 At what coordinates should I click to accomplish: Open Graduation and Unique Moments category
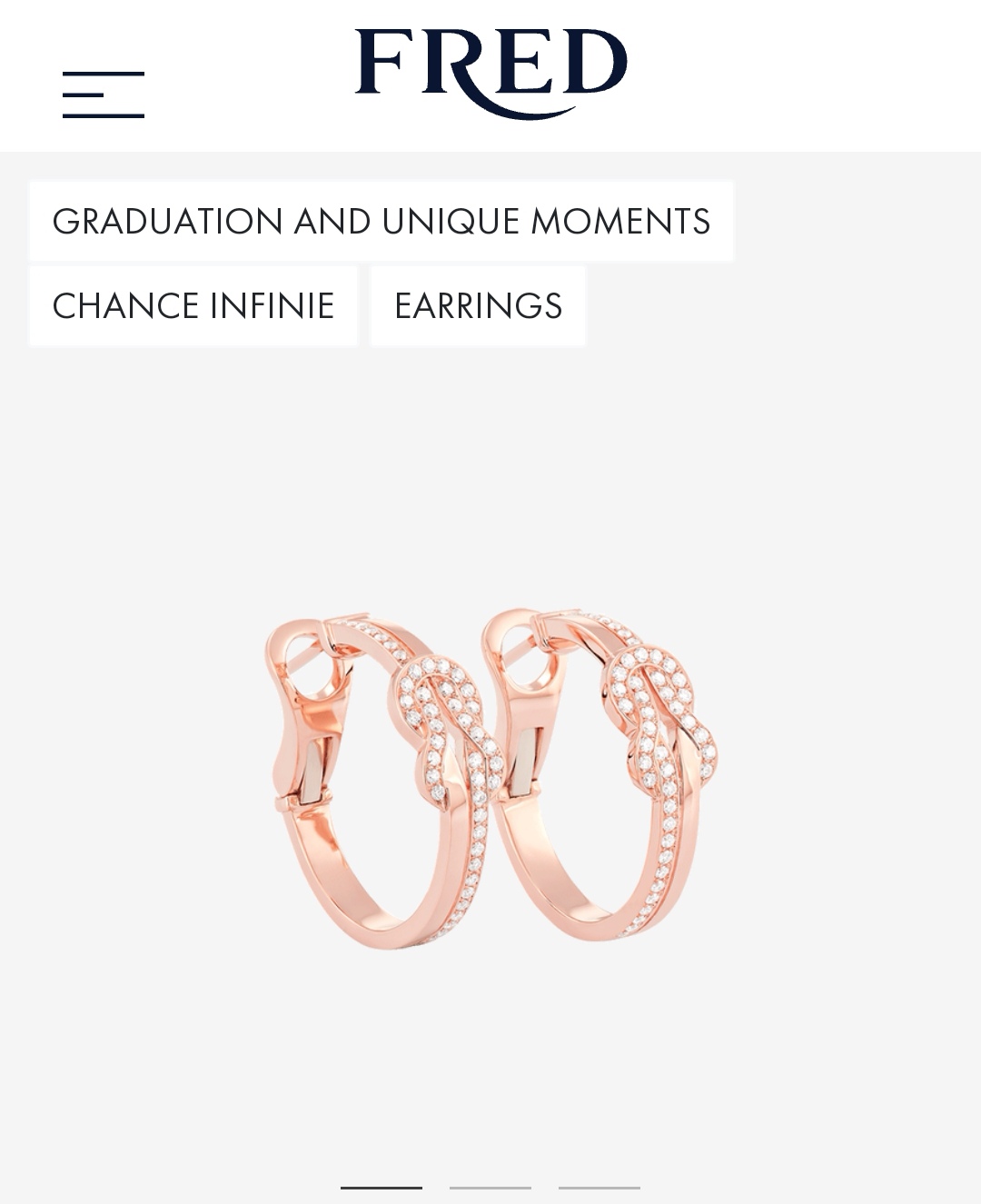pyautogui.click(x=381, y=222)
